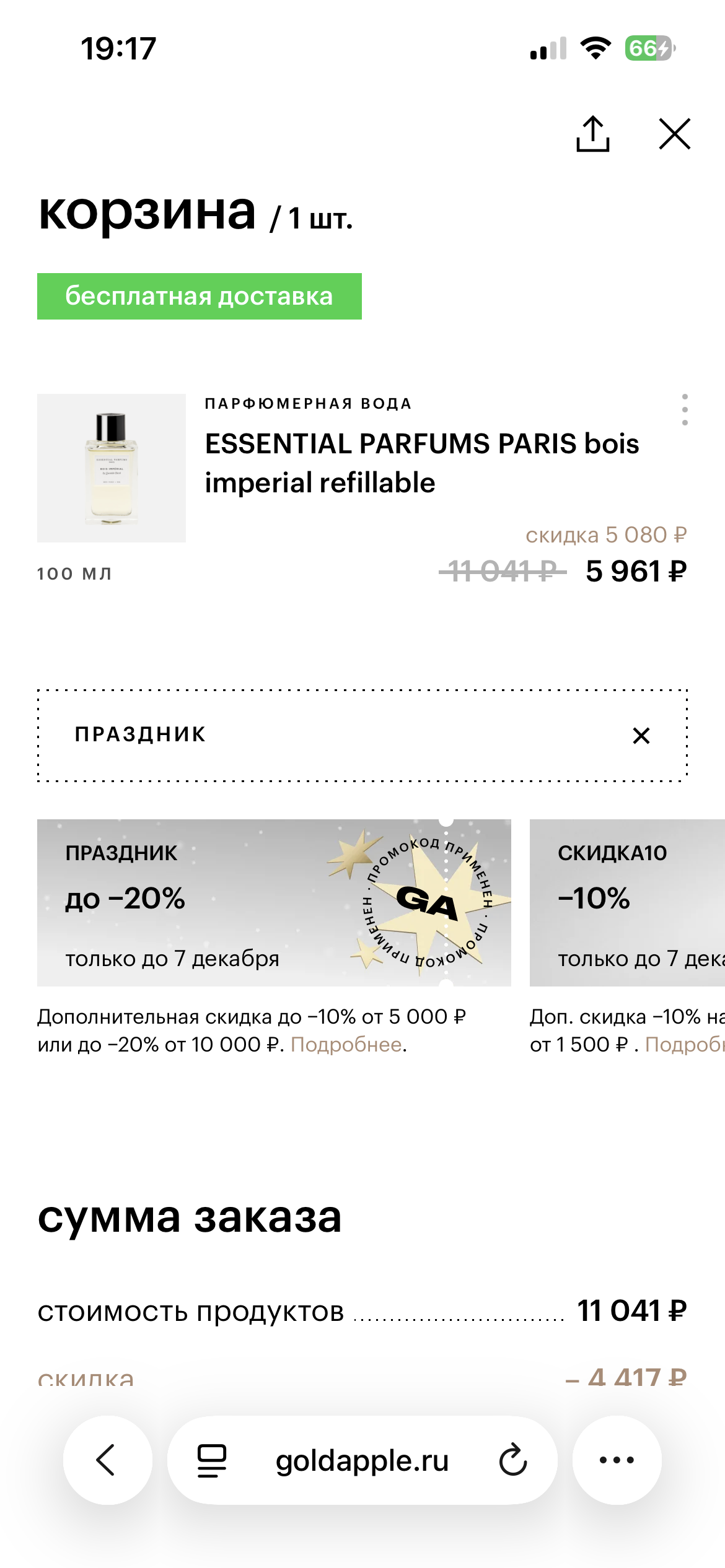The image size is (725, 1568).
Task: Tap the goldapple.ru address bar
Action: click(x=362, y=1460)
